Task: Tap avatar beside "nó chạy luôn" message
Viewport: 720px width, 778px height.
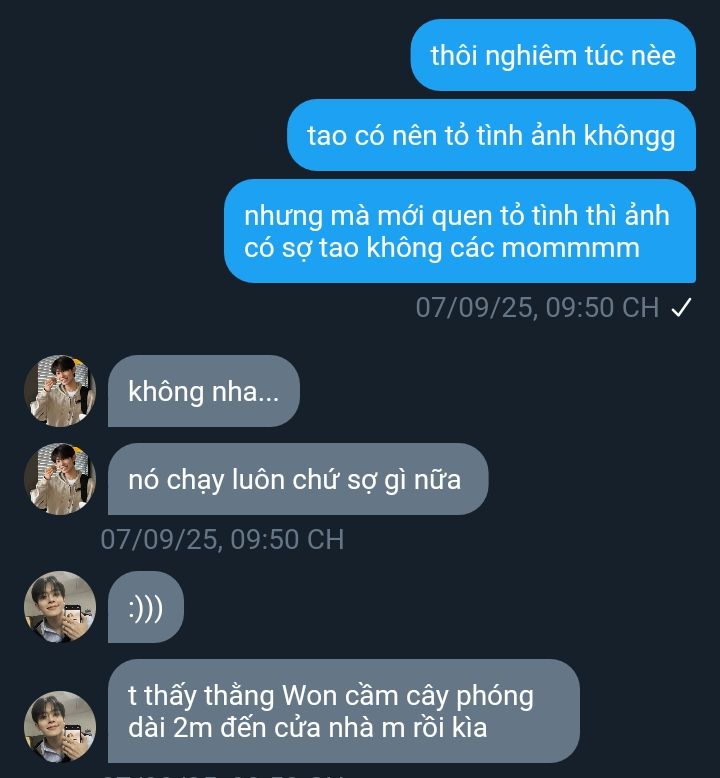Action: (60, 479)
